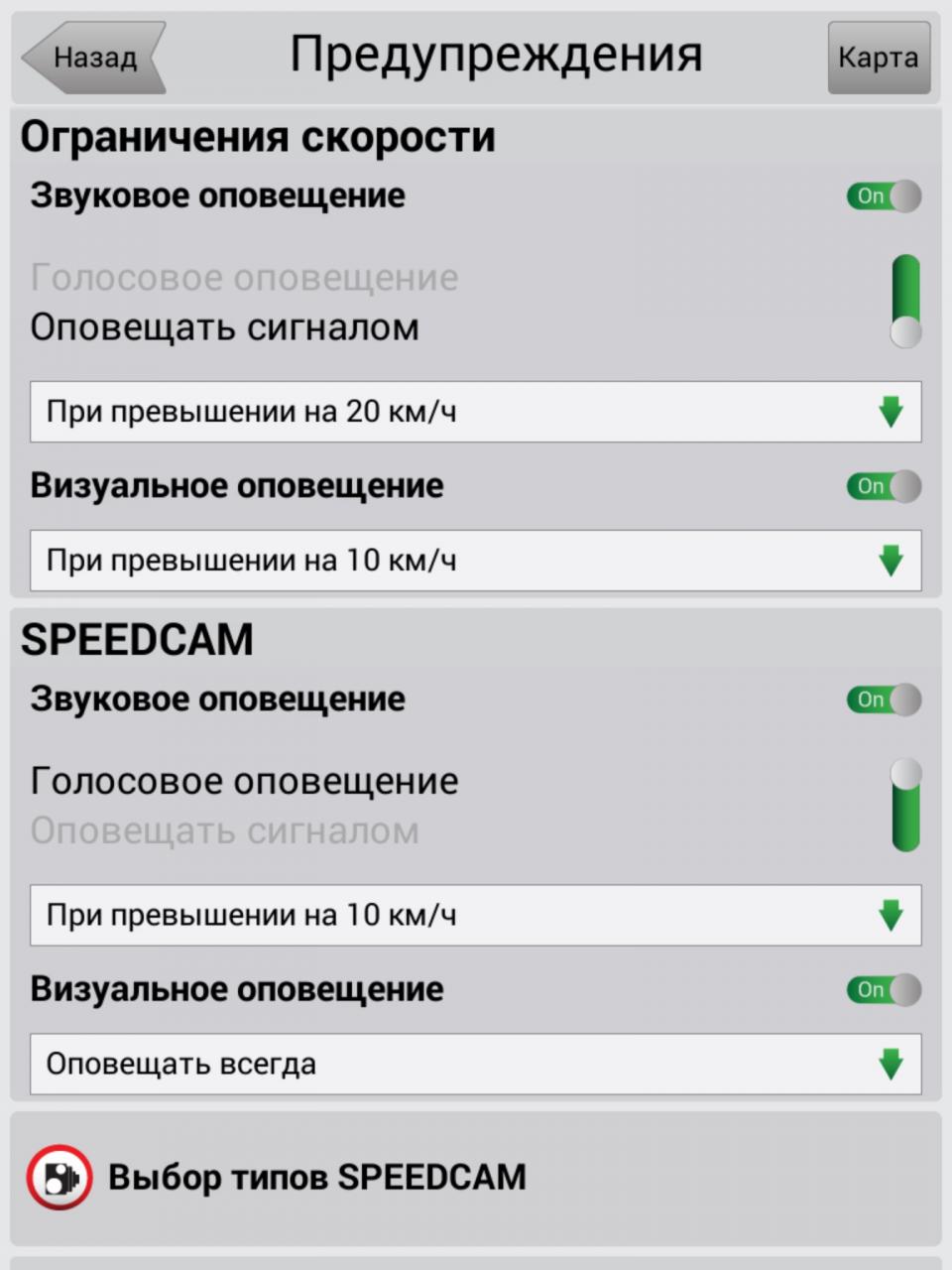Turn off SPEEDCAM sound alert
The height and width of the screenshot is (1270, 952).
tap(883, 699)
